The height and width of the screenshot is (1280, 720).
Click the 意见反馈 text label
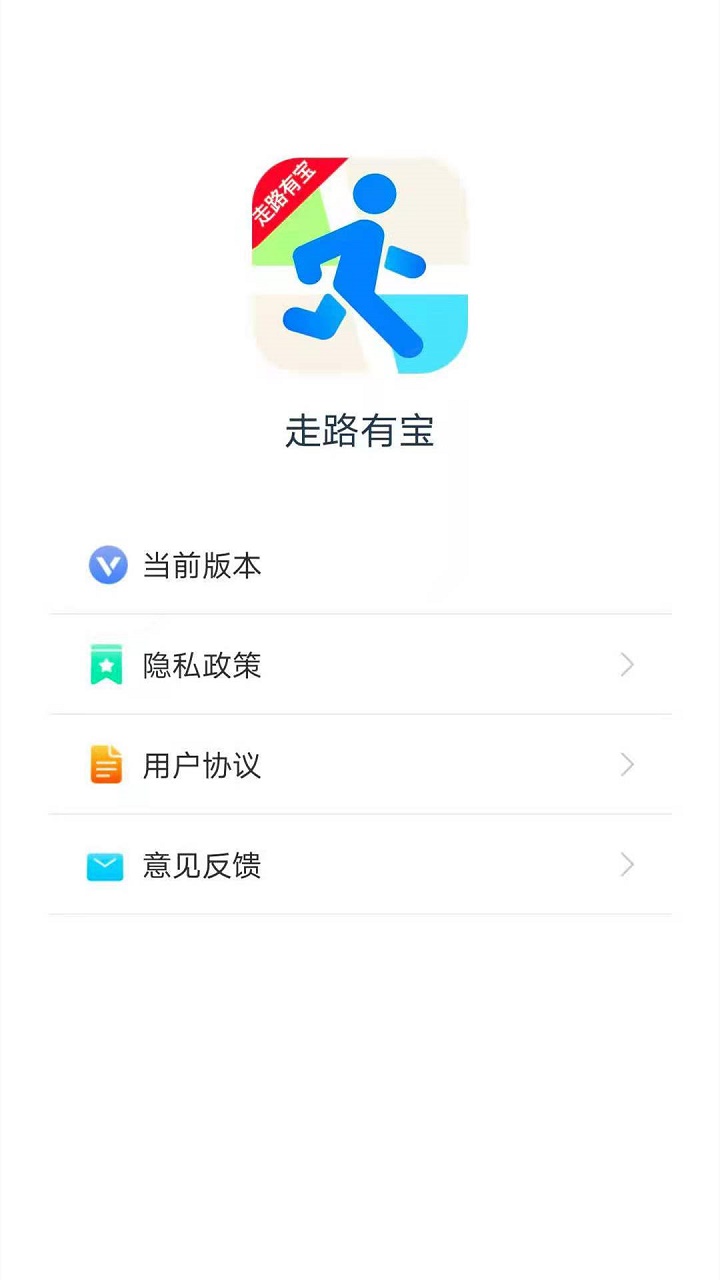pyautogui.click(x=200, y=866)
